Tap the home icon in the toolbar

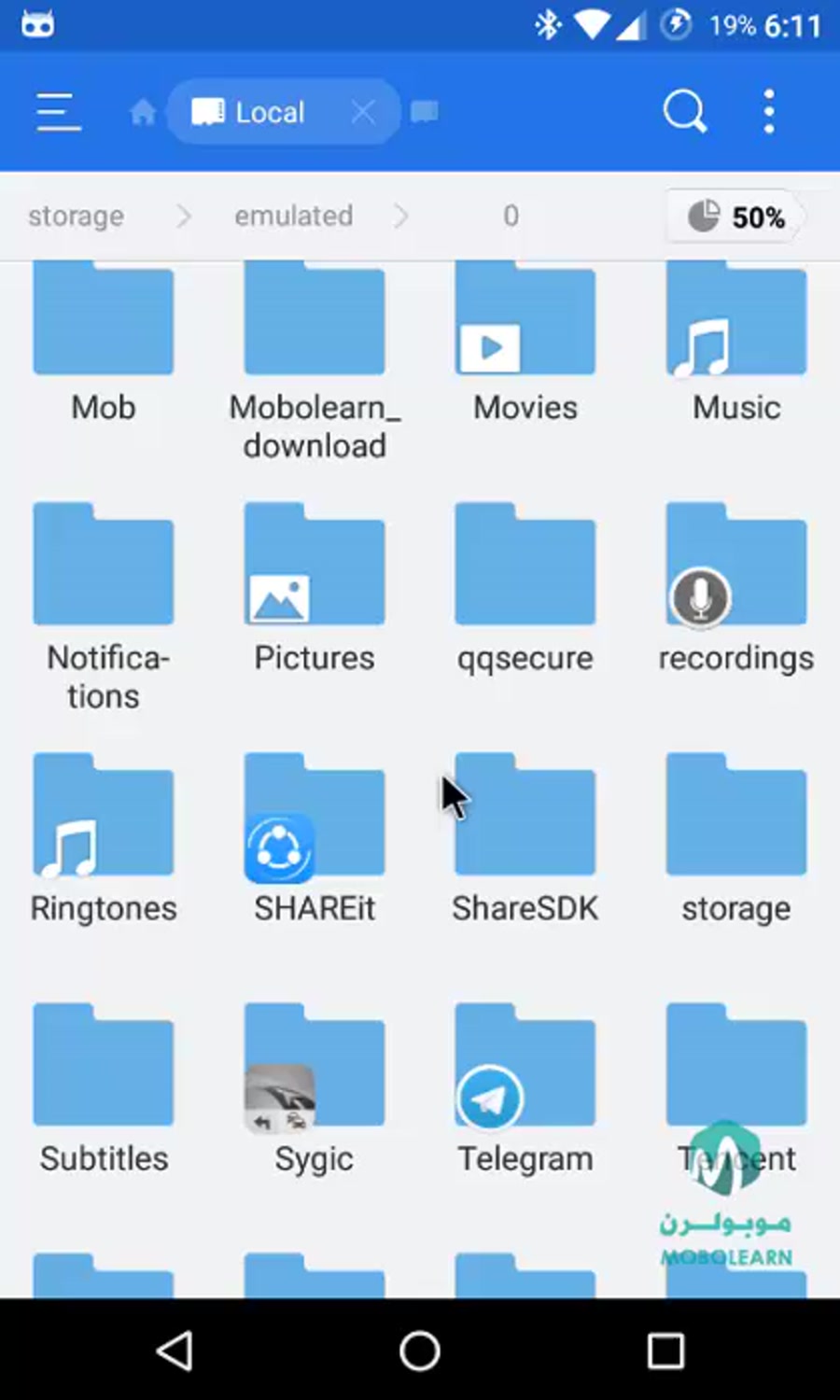click(143, 113)
